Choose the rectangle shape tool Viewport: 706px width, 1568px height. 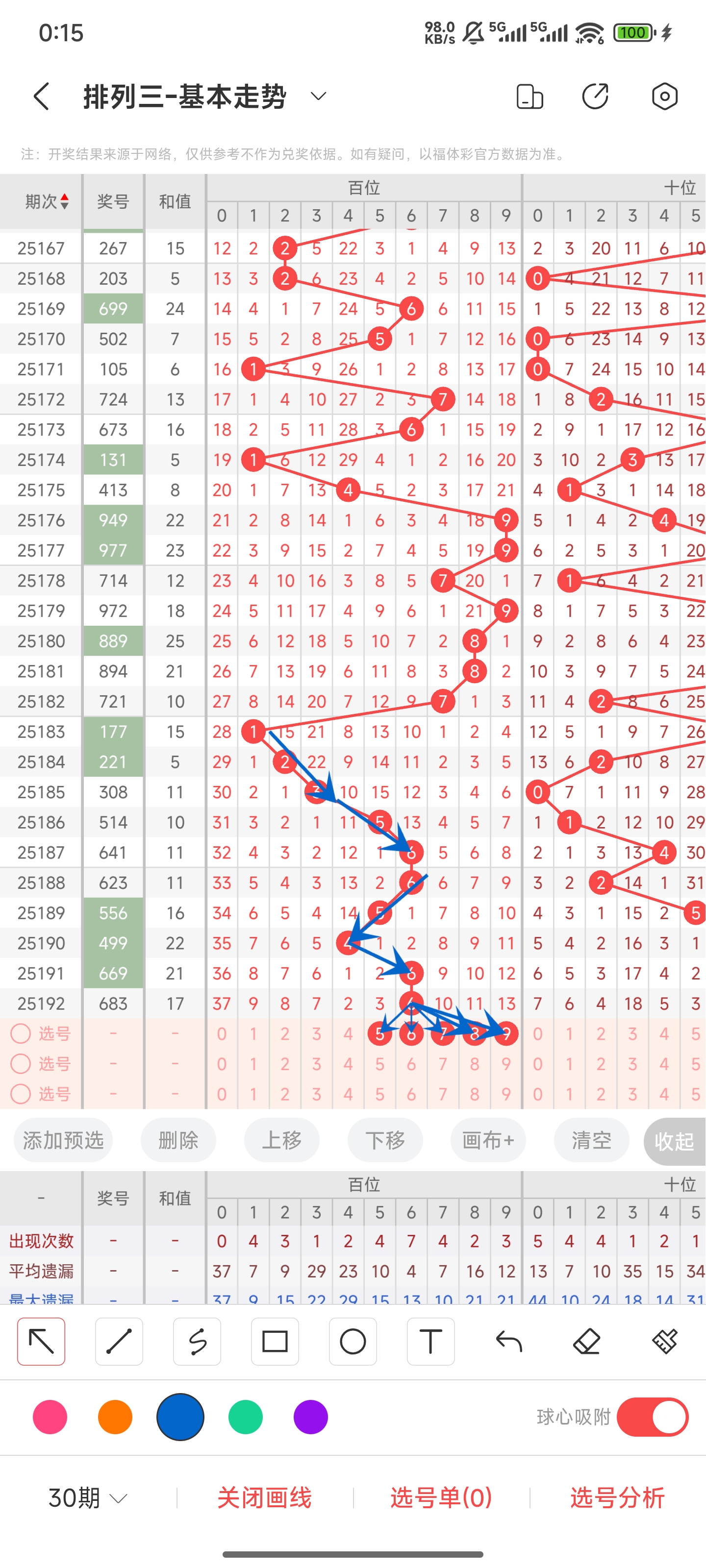point(275,1341)
